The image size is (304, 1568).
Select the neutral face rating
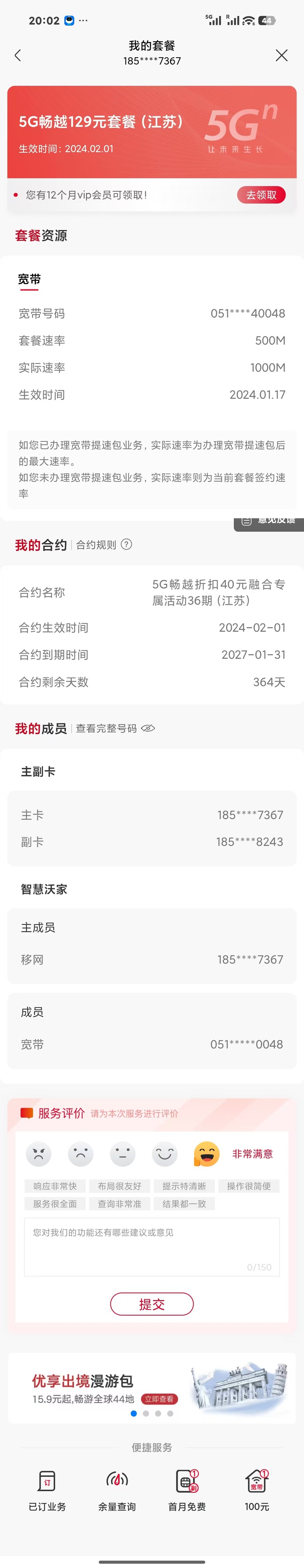click(122, 1154)
